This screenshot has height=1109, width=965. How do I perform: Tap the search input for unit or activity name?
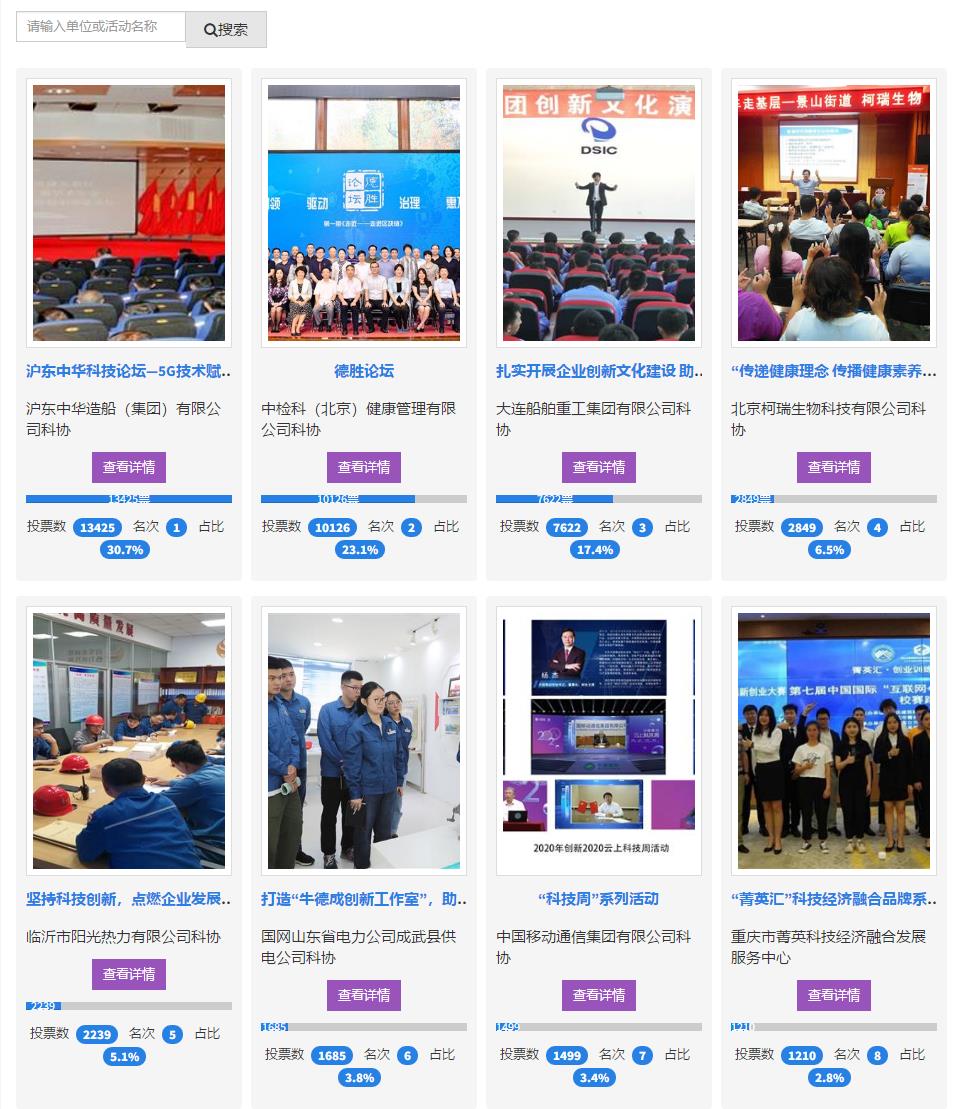(100, 27)
